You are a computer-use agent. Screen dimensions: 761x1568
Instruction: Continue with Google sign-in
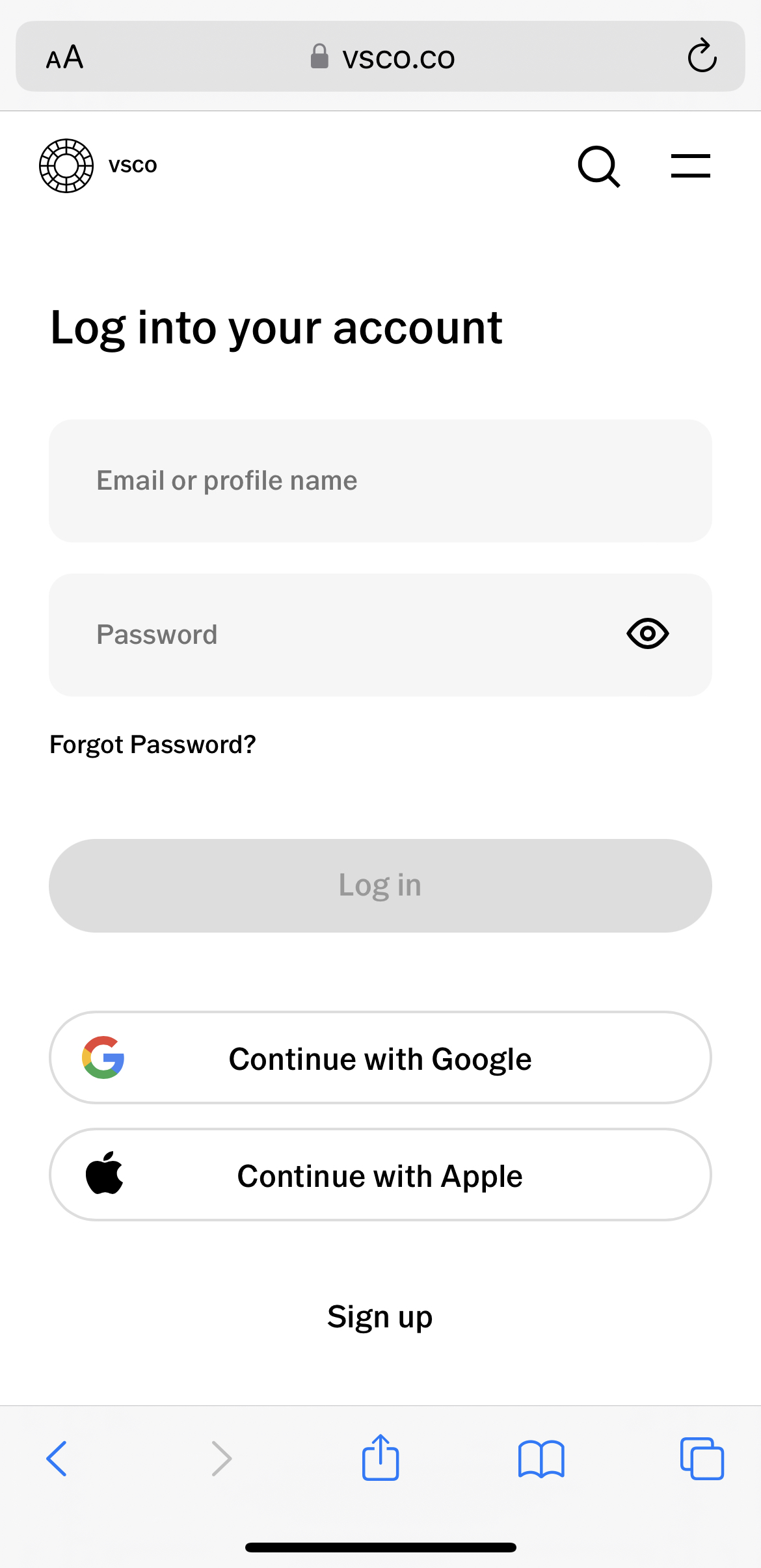click(x=380, y=1058)
